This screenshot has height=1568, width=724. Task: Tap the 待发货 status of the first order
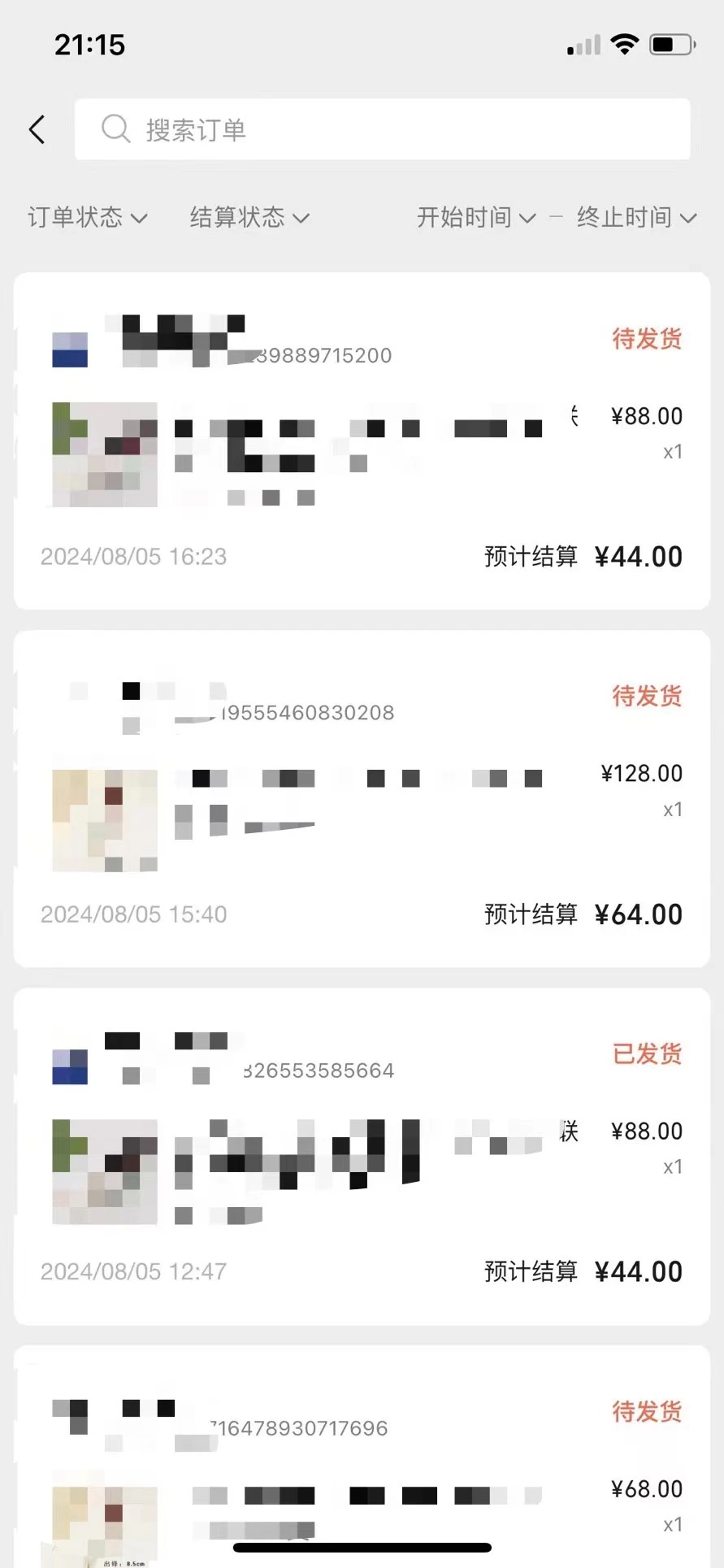click(647, 340)
